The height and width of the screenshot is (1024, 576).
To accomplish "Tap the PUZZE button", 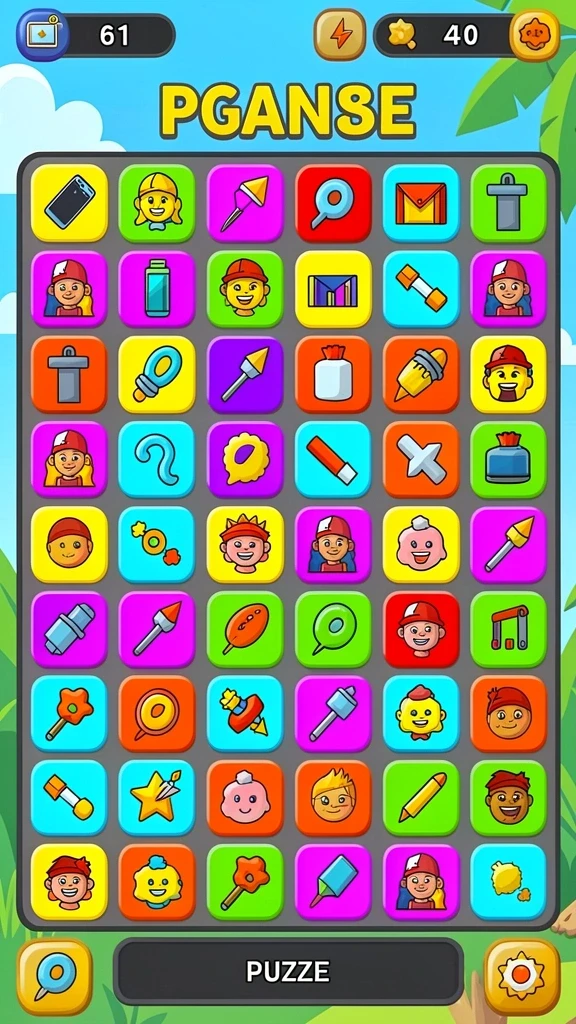I will click(x=288, y=972).
